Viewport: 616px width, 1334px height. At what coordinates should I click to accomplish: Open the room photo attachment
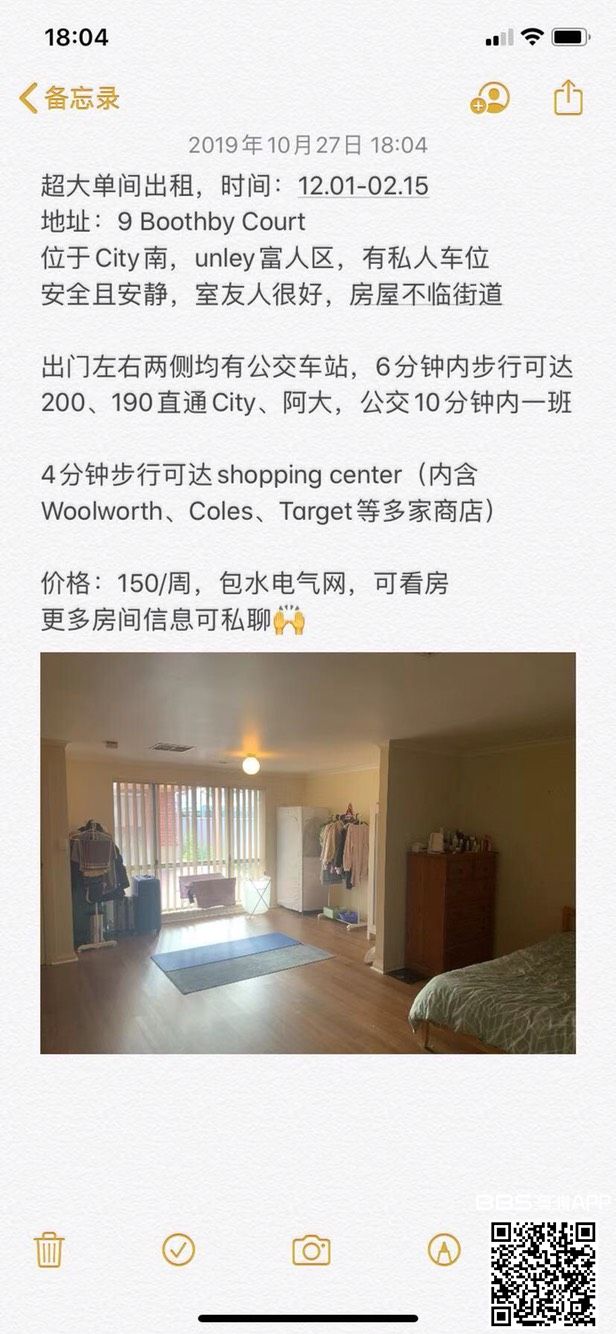(x=308, y=853)
